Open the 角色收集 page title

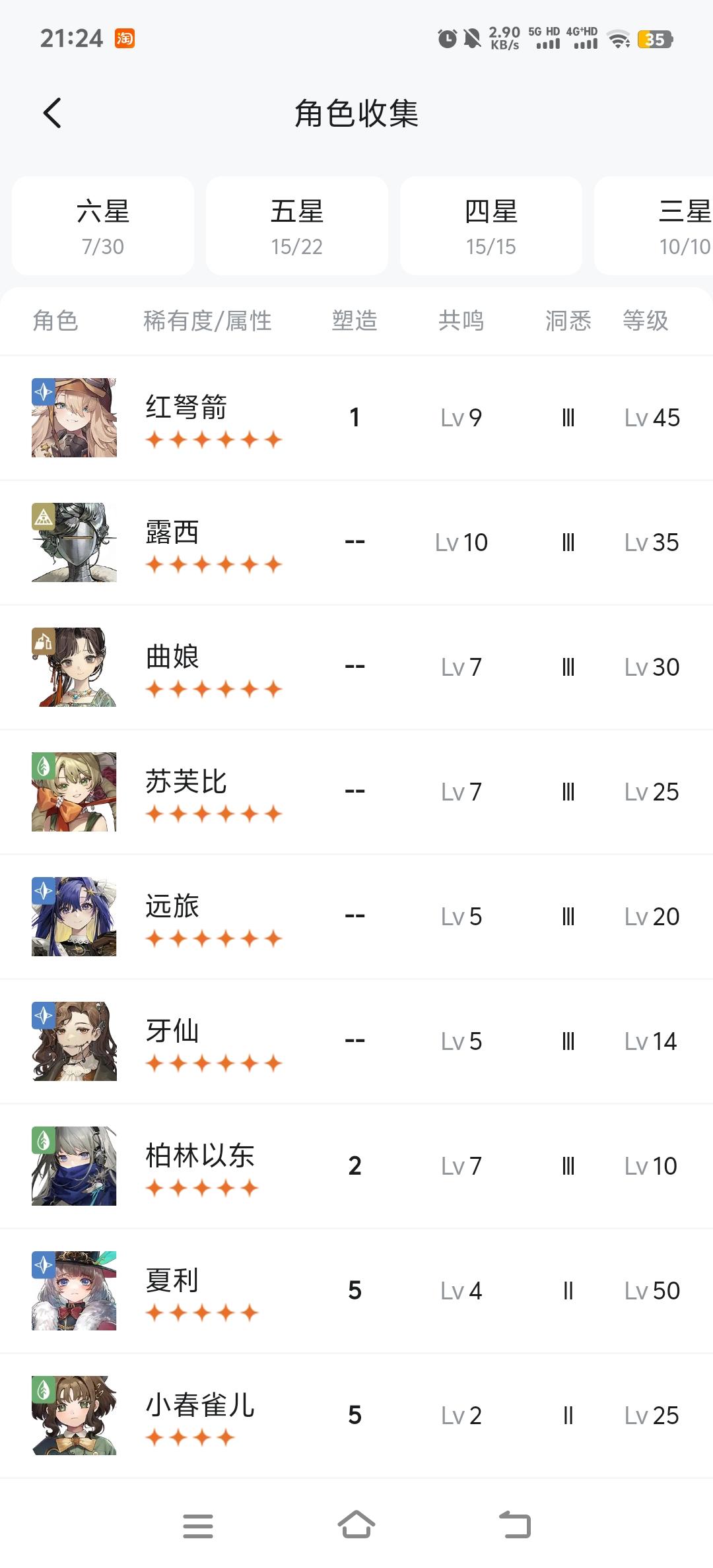pyautogui.click(x=356, y=112)
